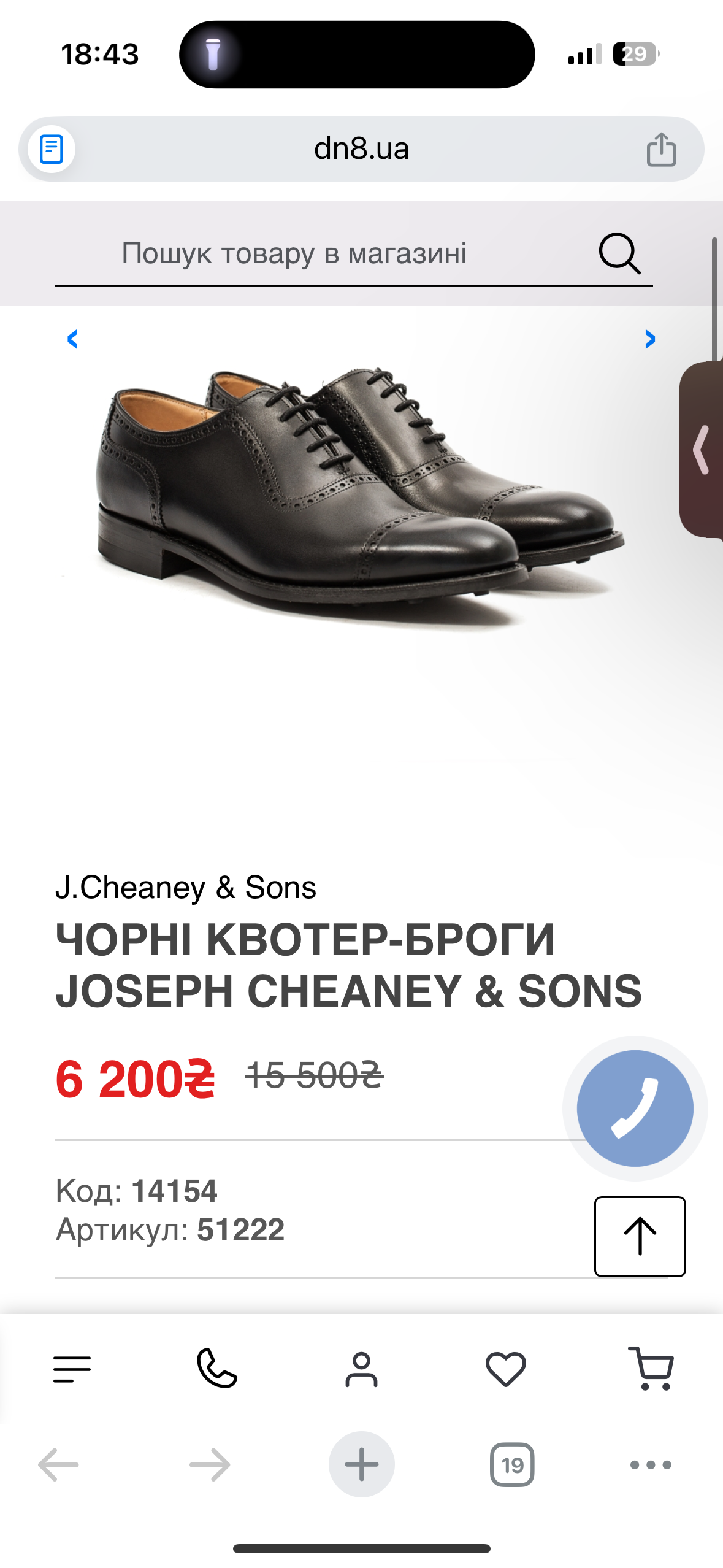Show the next product photo

[650, 339]
